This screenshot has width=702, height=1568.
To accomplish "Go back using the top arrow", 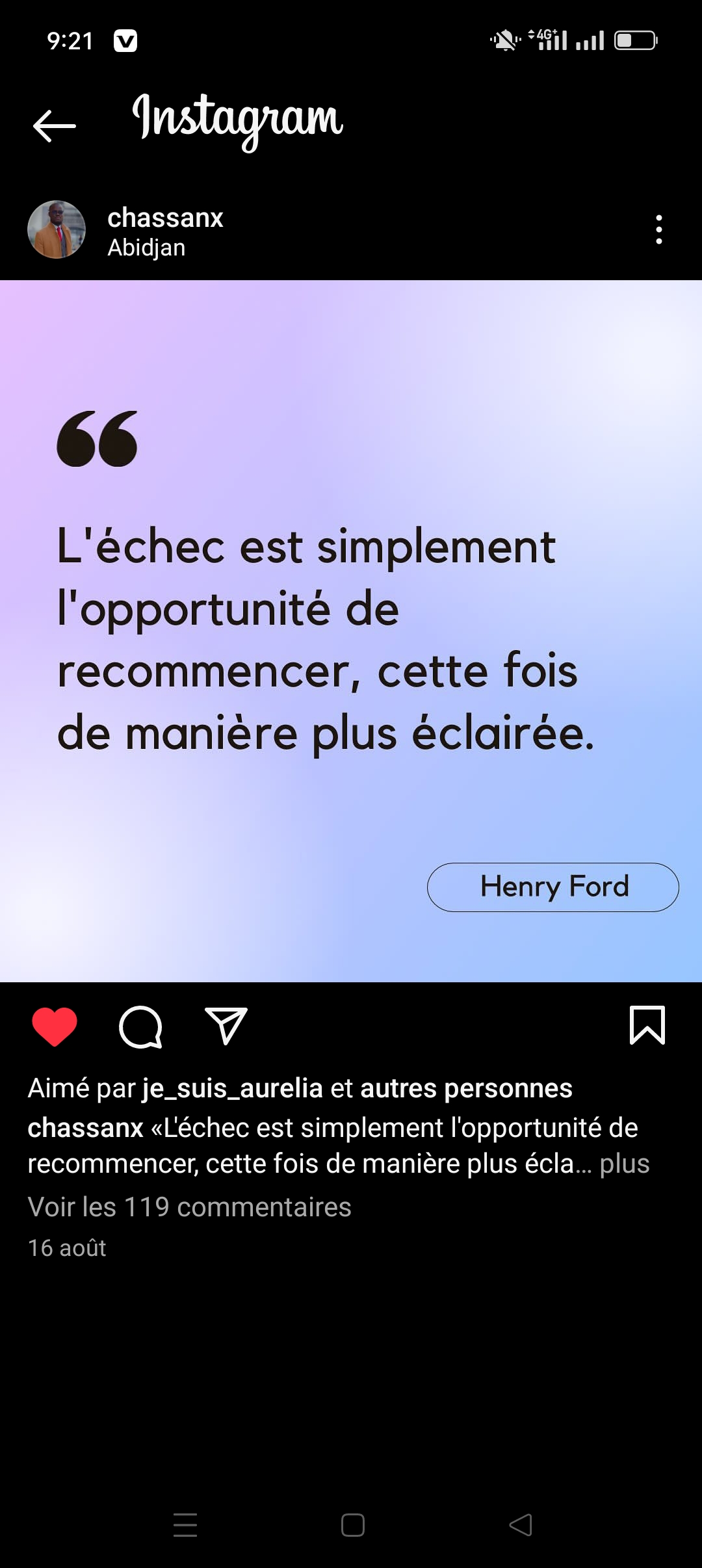I will [55, 125].
